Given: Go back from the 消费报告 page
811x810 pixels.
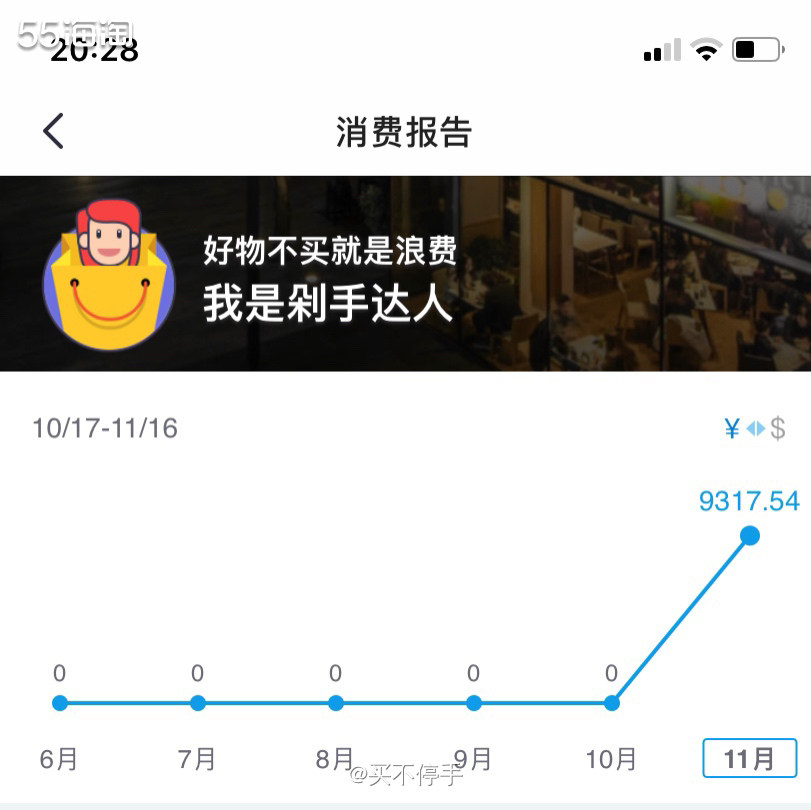Looking at the screenshot, I should pos(54,131).
